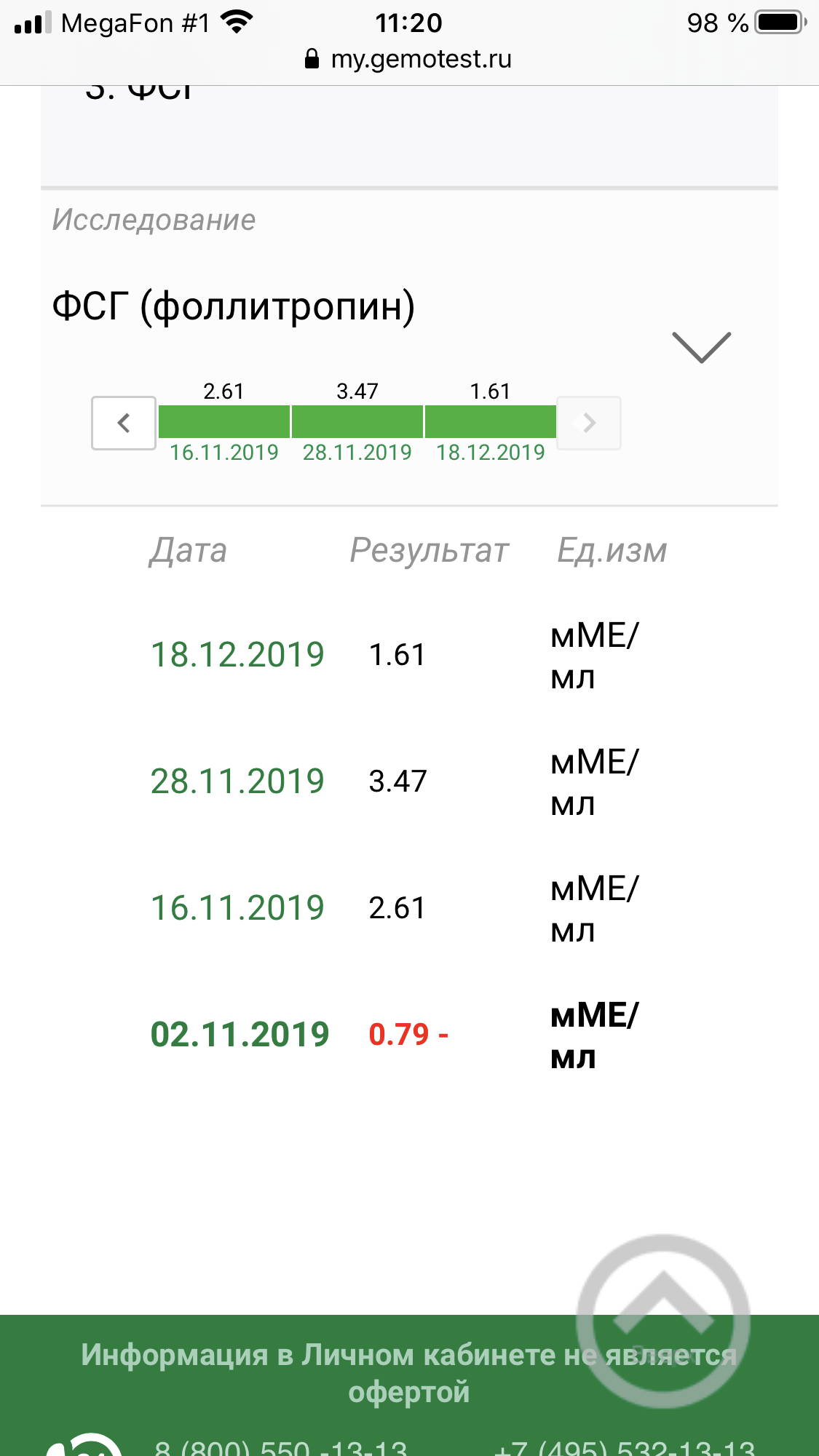Collapse the ФСГ (фоллитропин) section chevron
The height and width of the screenshot is (1456, 819).
[x=701, y=347]
